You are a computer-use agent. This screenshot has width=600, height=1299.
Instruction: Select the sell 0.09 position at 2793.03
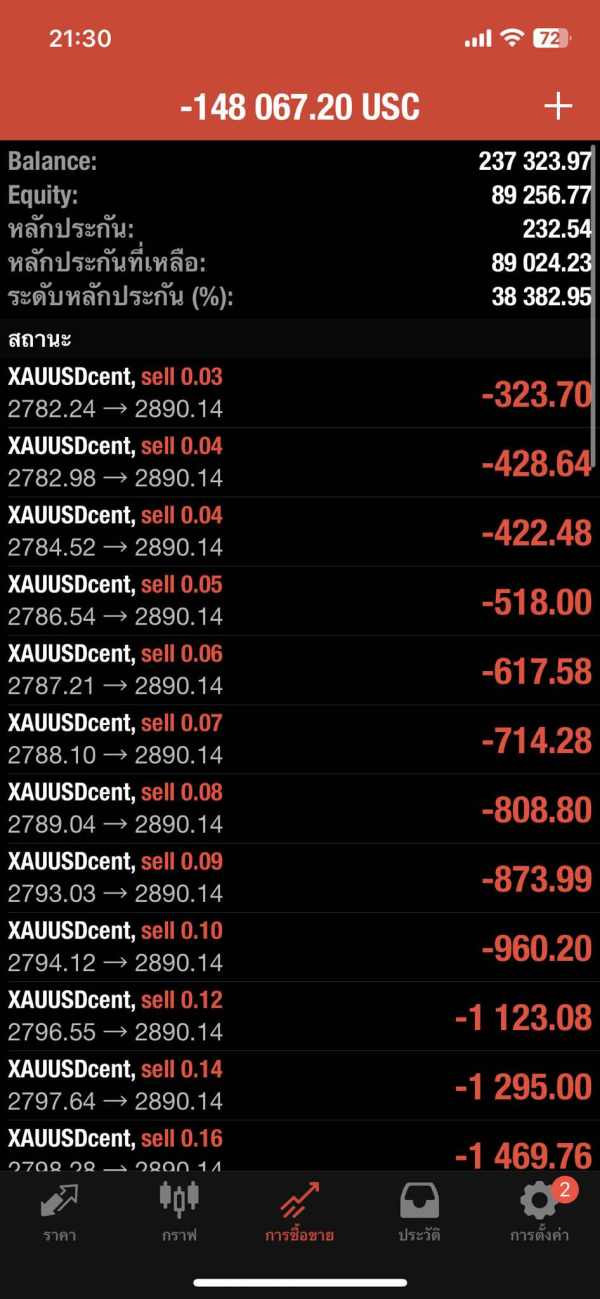point(300,877)
